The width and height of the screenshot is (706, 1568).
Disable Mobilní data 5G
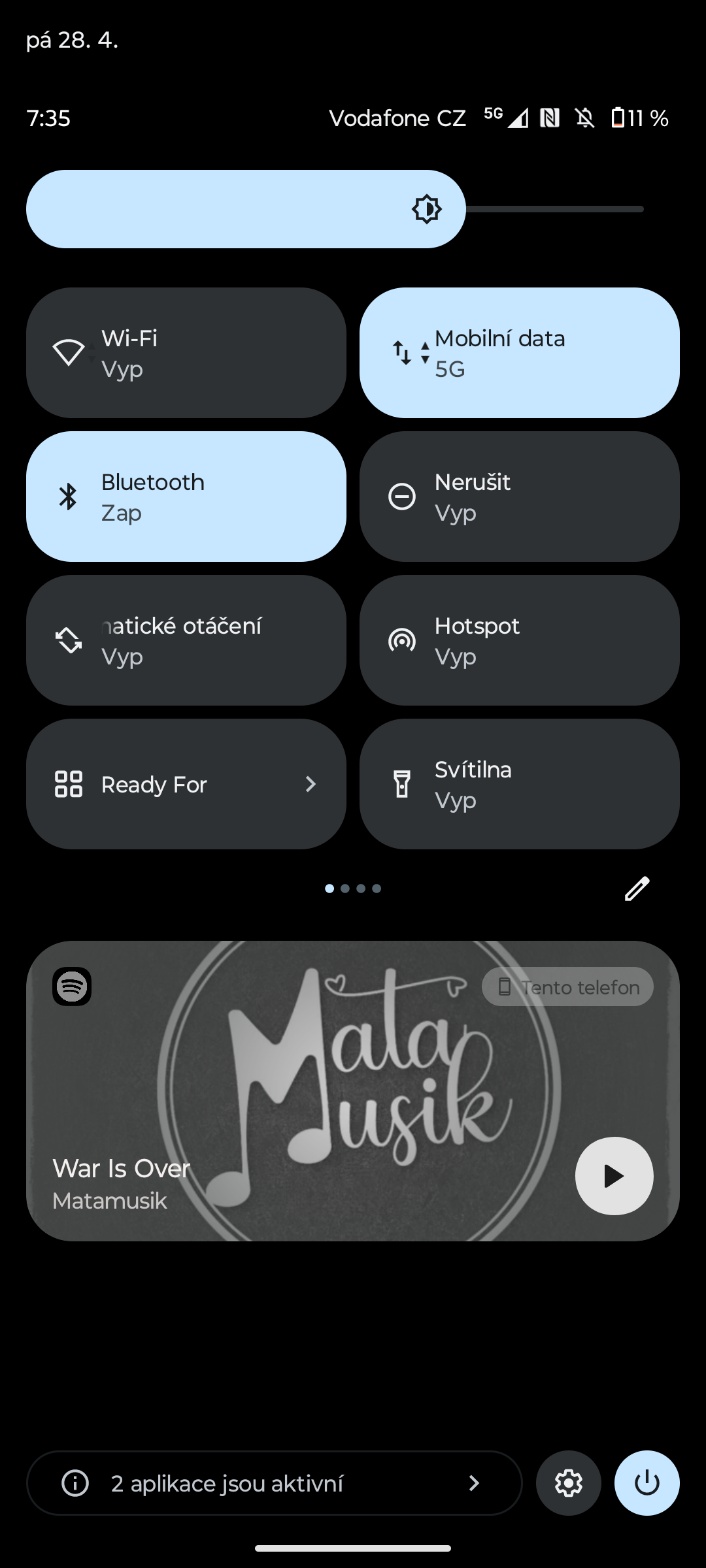coord(520,351)
